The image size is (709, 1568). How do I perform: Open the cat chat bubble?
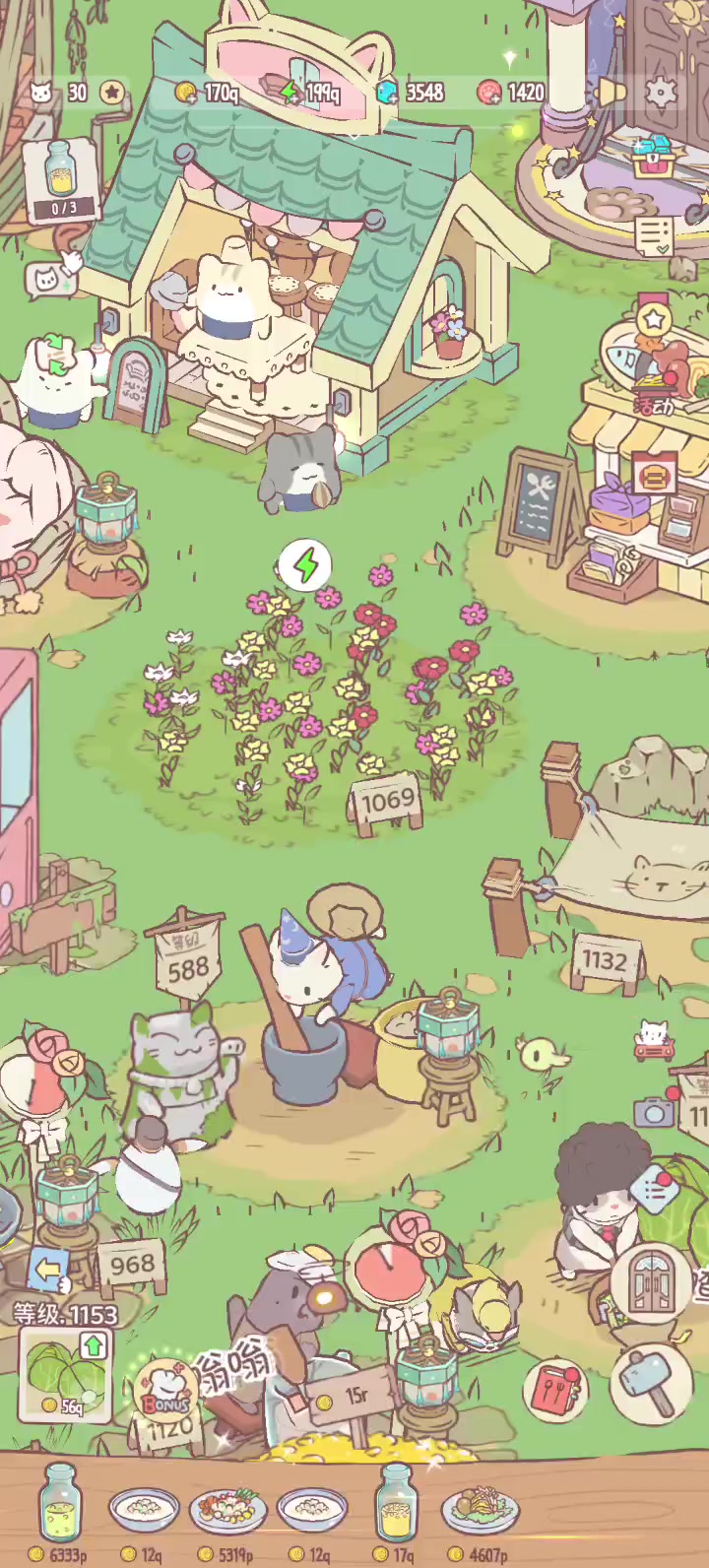[47, 282]
